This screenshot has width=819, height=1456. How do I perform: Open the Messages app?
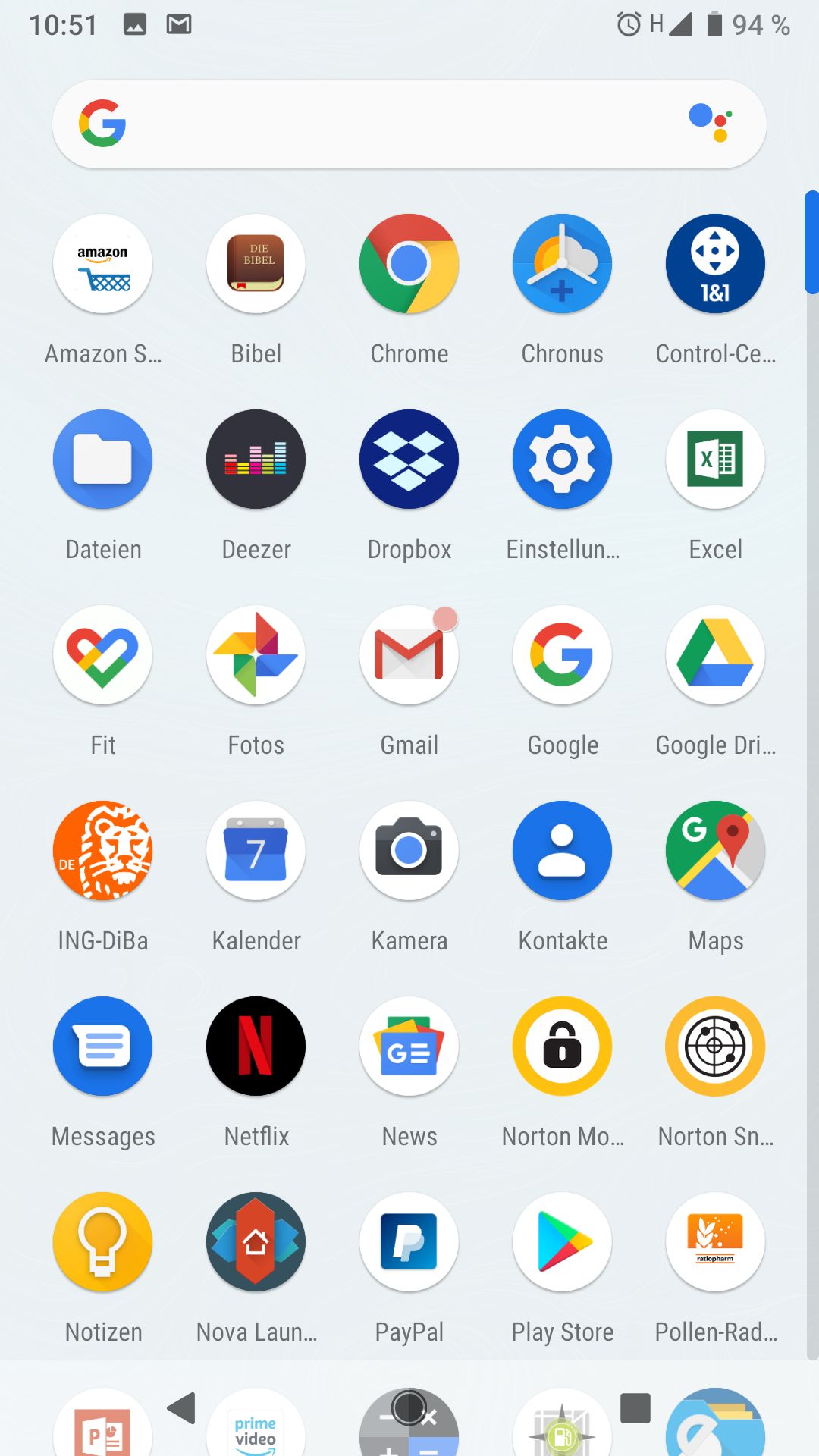102,1046
